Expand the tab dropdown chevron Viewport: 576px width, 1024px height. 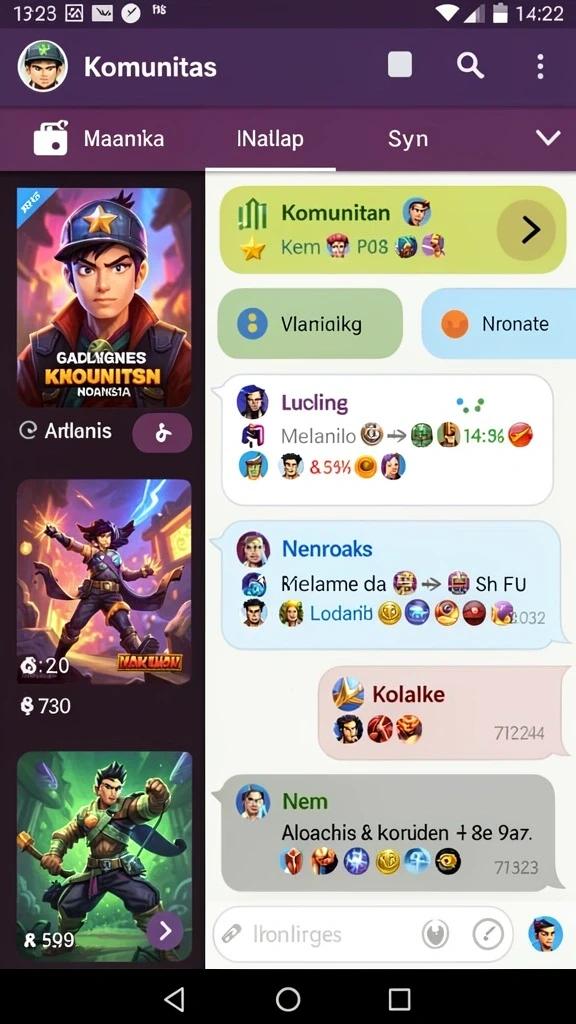click(548, 138)
